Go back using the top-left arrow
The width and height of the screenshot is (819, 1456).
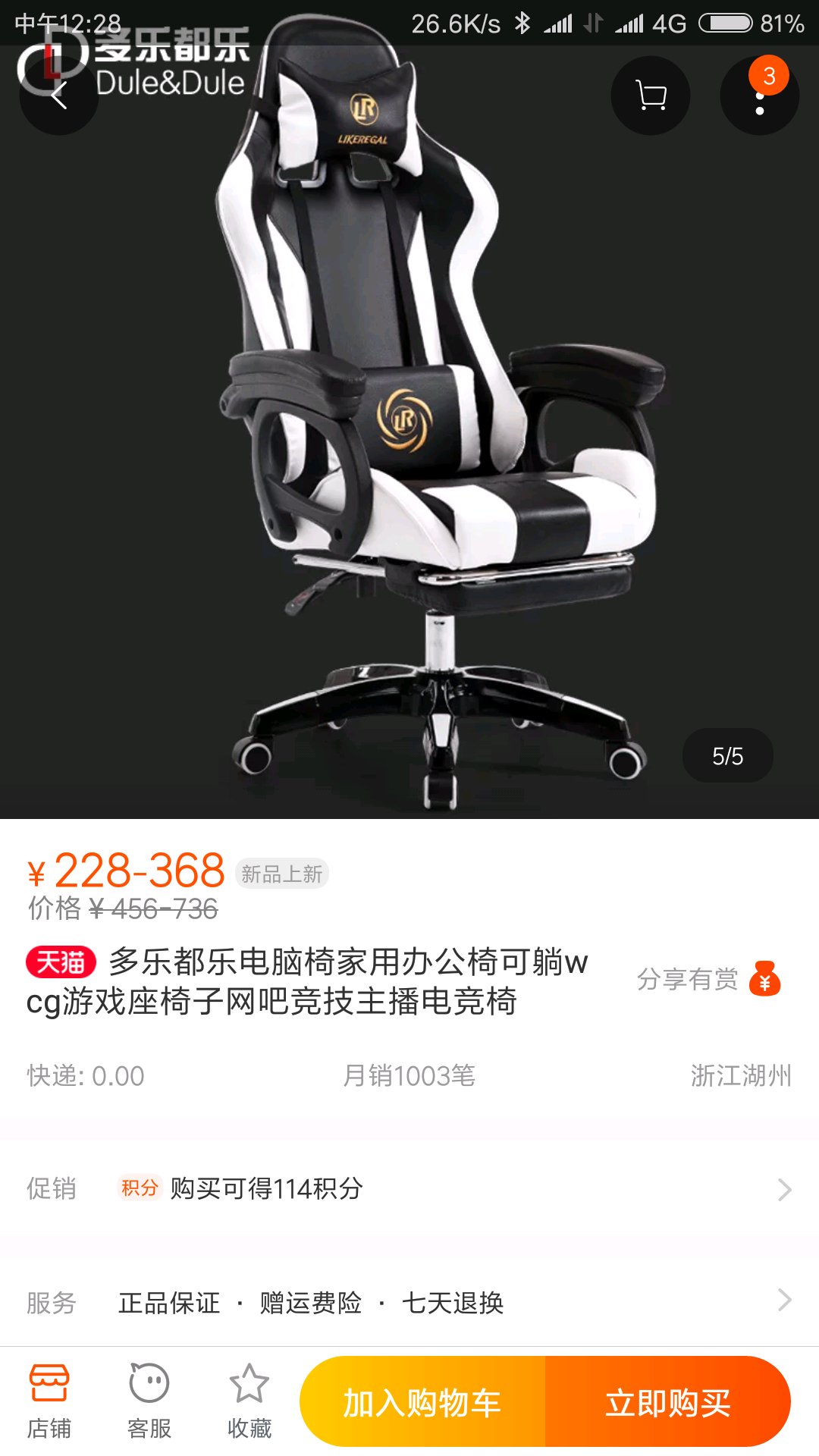coord(59,96)
